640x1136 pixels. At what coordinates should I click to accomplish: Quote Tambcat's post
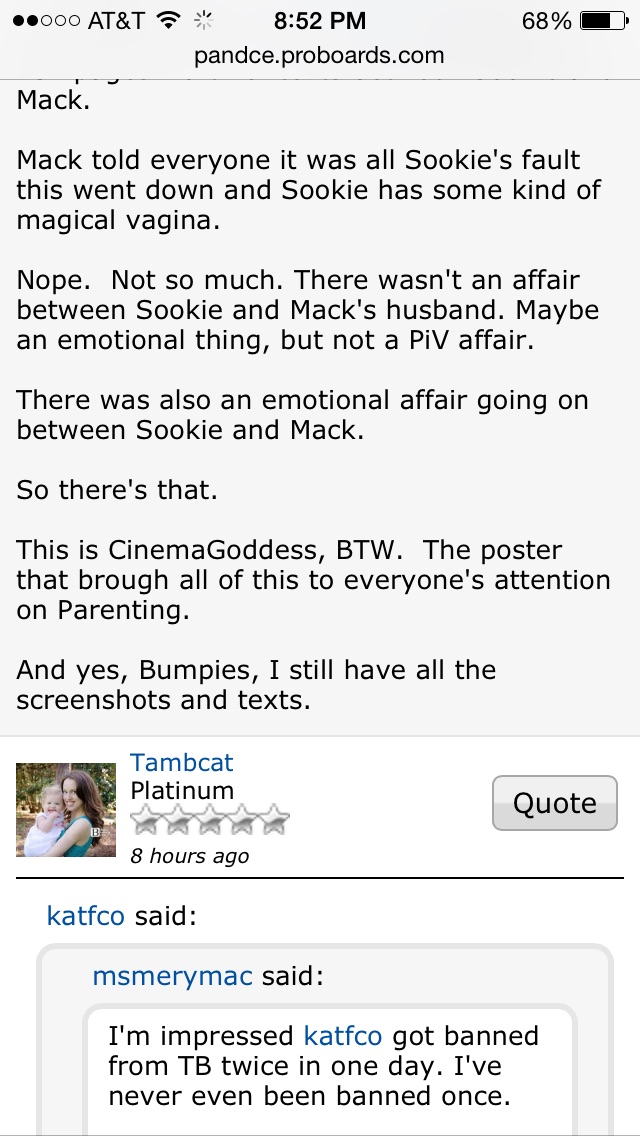pos(554,803)
